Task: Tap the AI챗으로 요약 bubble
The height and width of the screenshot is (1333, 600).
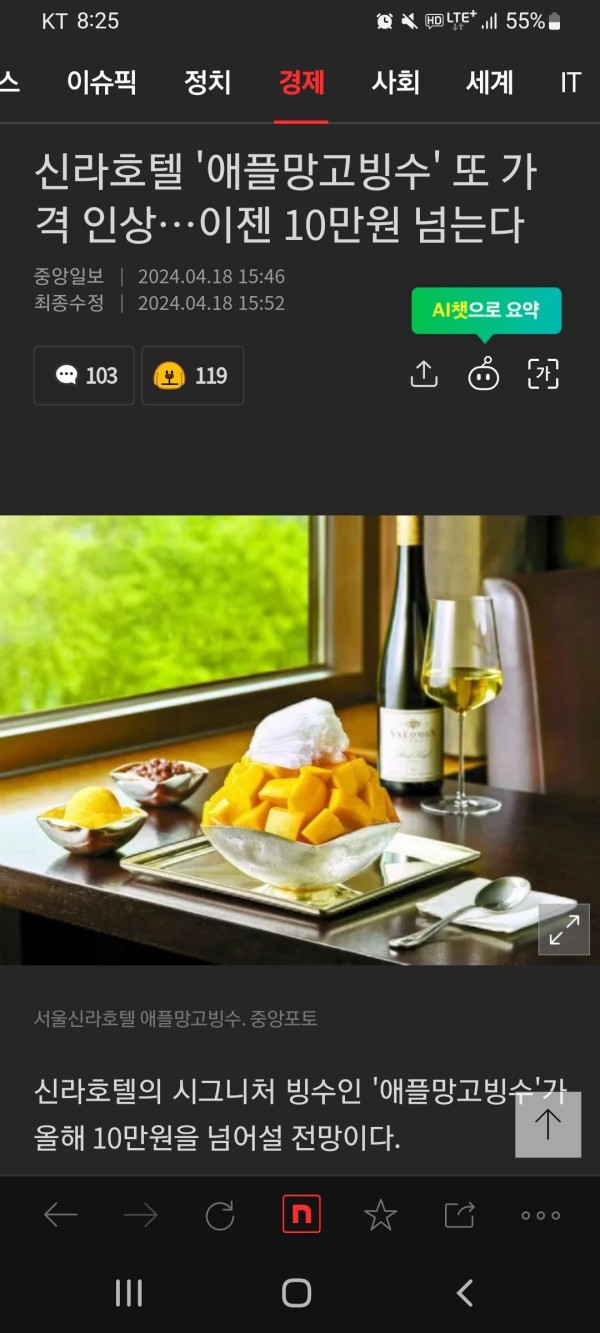Action: point(486,310)
